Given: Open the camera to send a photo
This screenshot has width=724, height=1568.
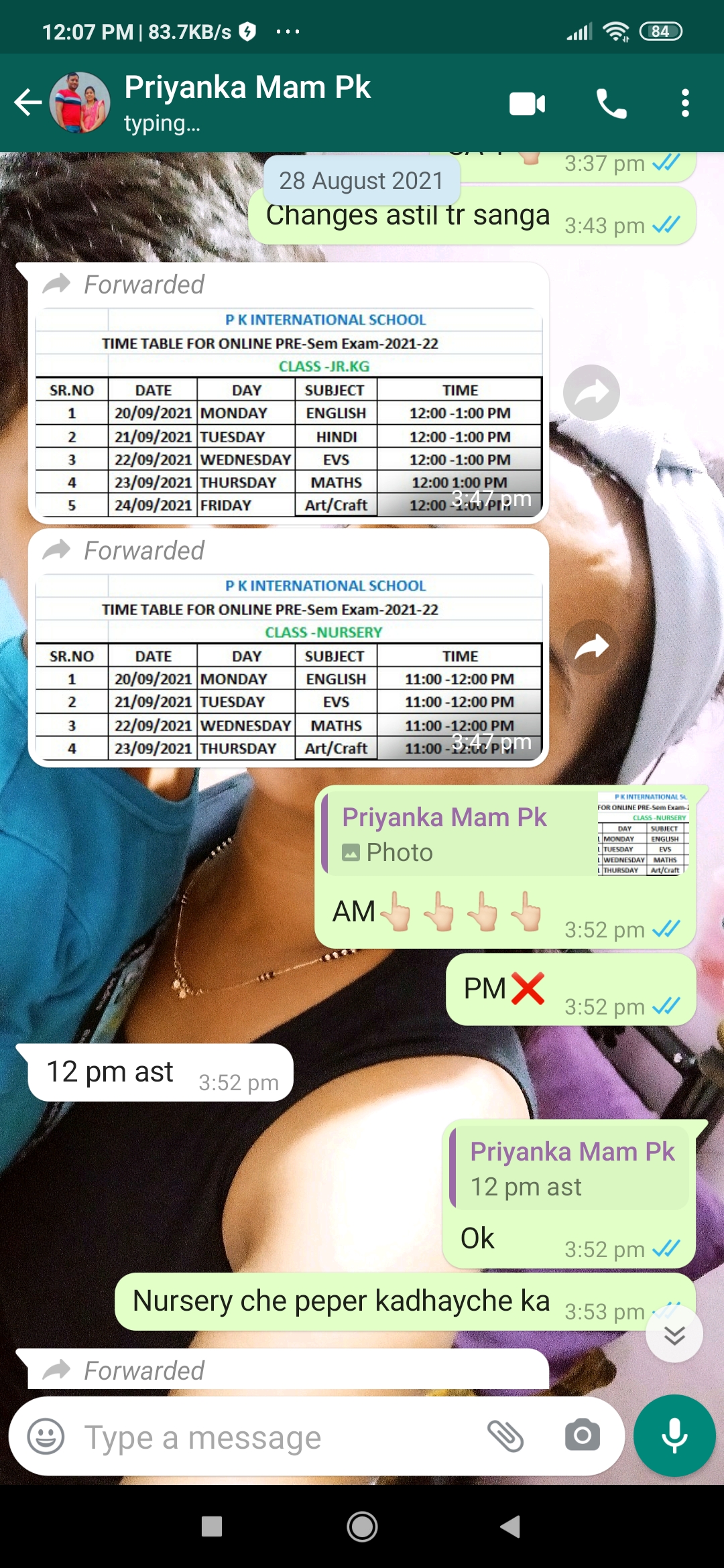Looking at the screenshot, I should pyautogui.click(x=582, y=1435).
